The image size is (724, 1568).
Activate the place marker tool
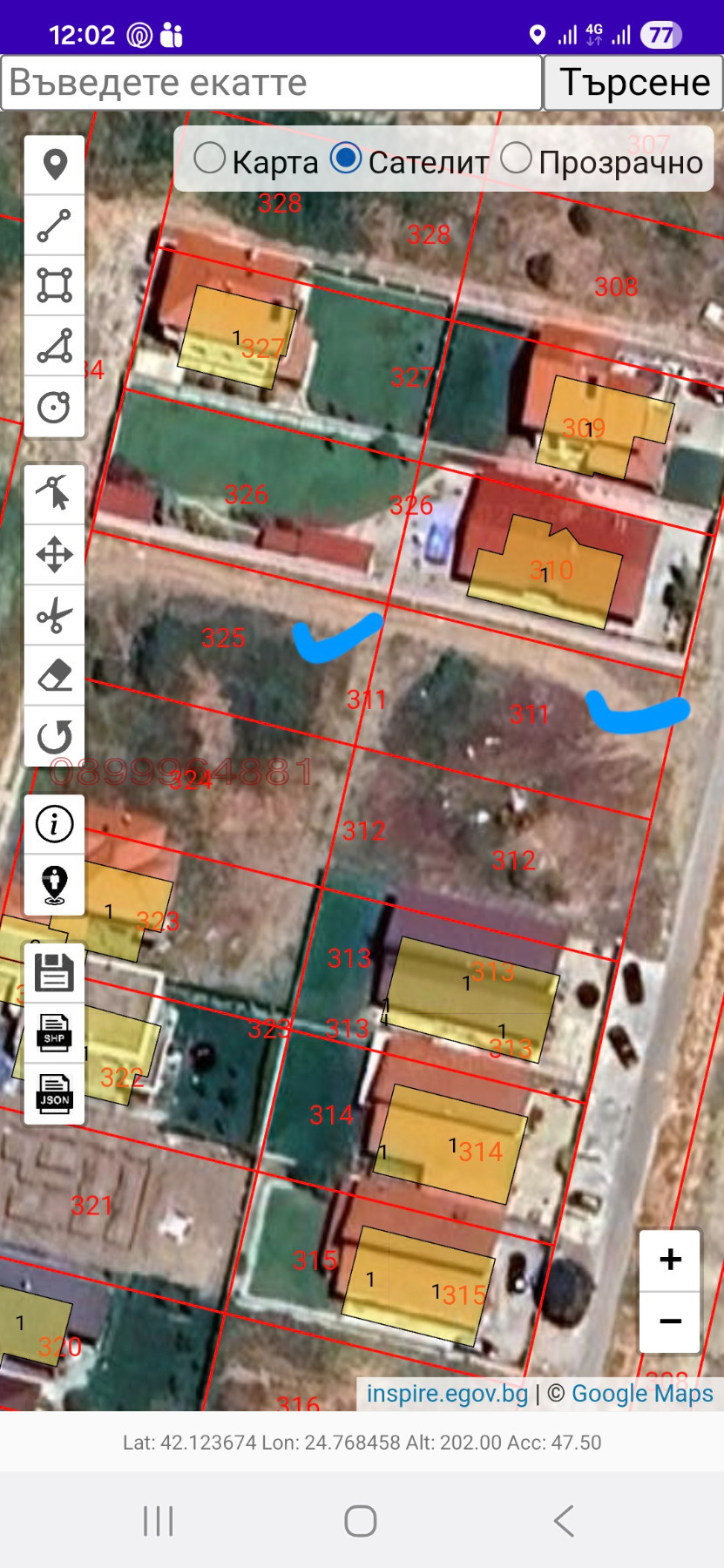[x=55, y=165]
